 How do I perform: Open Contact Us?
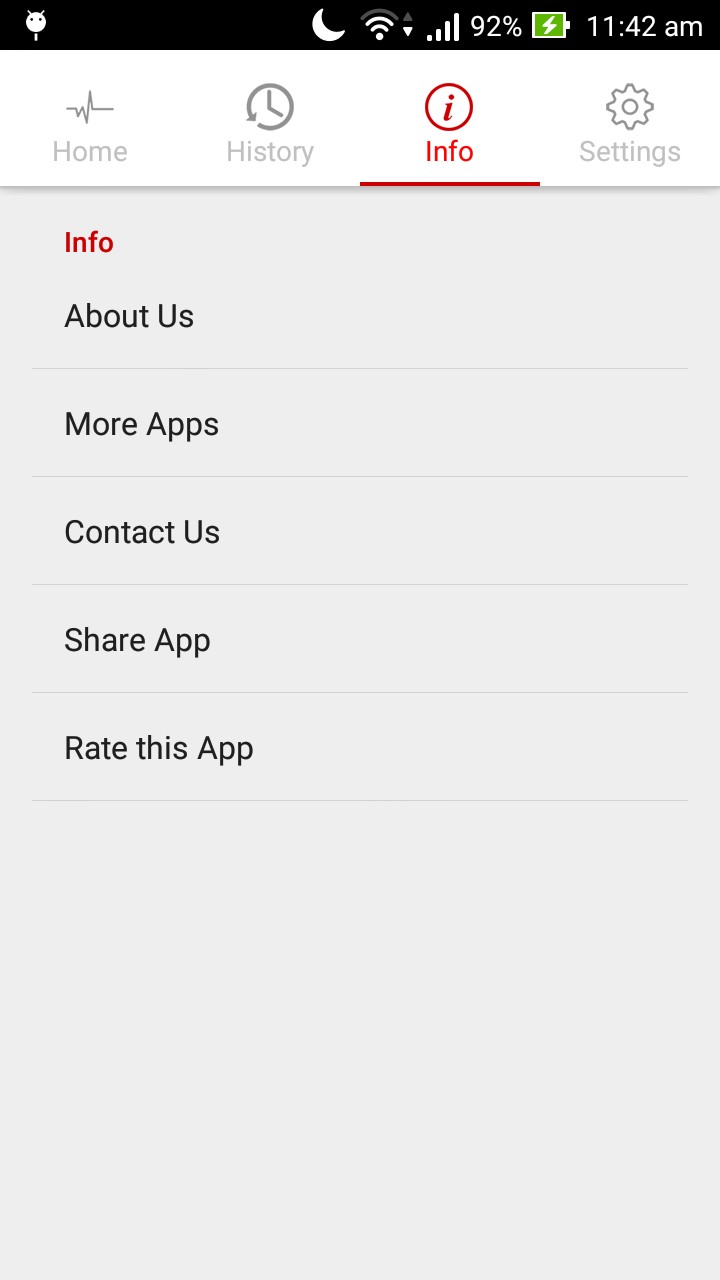click(x=360, y=532)
